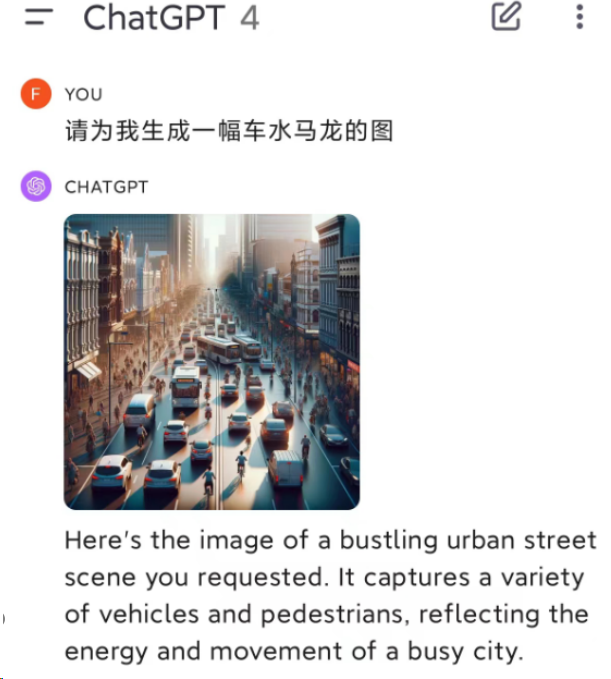This screenshot has width=611, height=679.
Task: Open the three-dot overflow menu
Action: [580, 17]
